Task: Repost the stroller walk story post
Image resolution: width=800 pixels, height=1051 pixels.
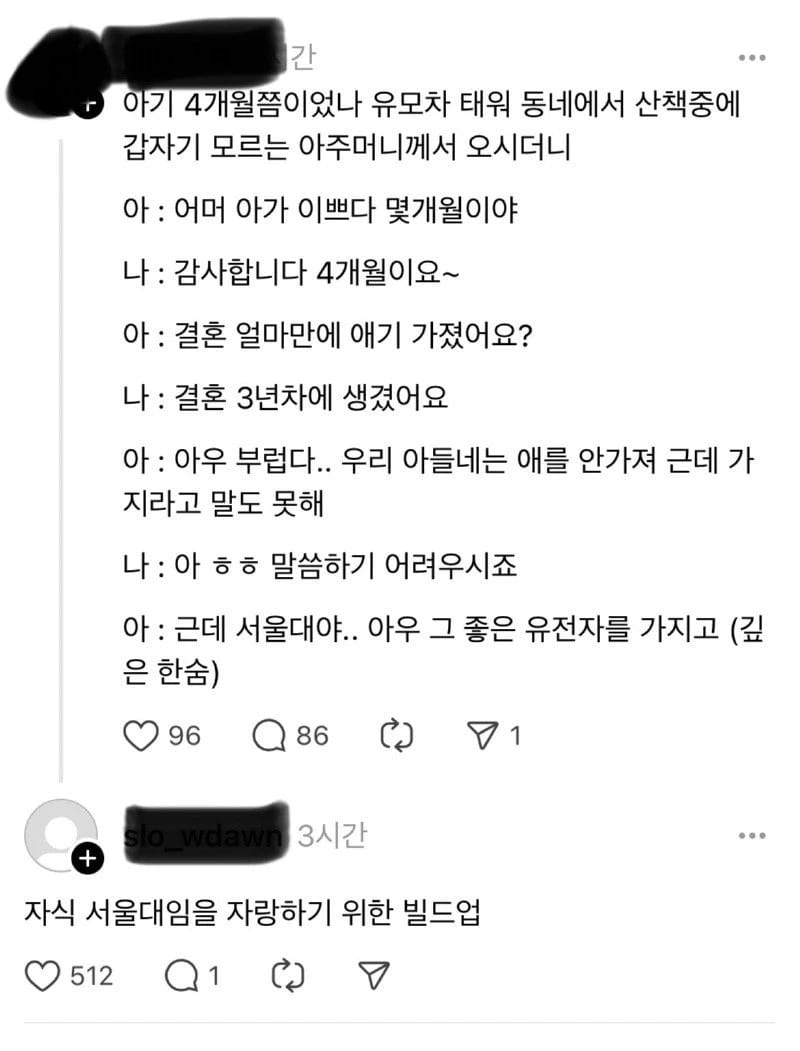Action: 398,737
